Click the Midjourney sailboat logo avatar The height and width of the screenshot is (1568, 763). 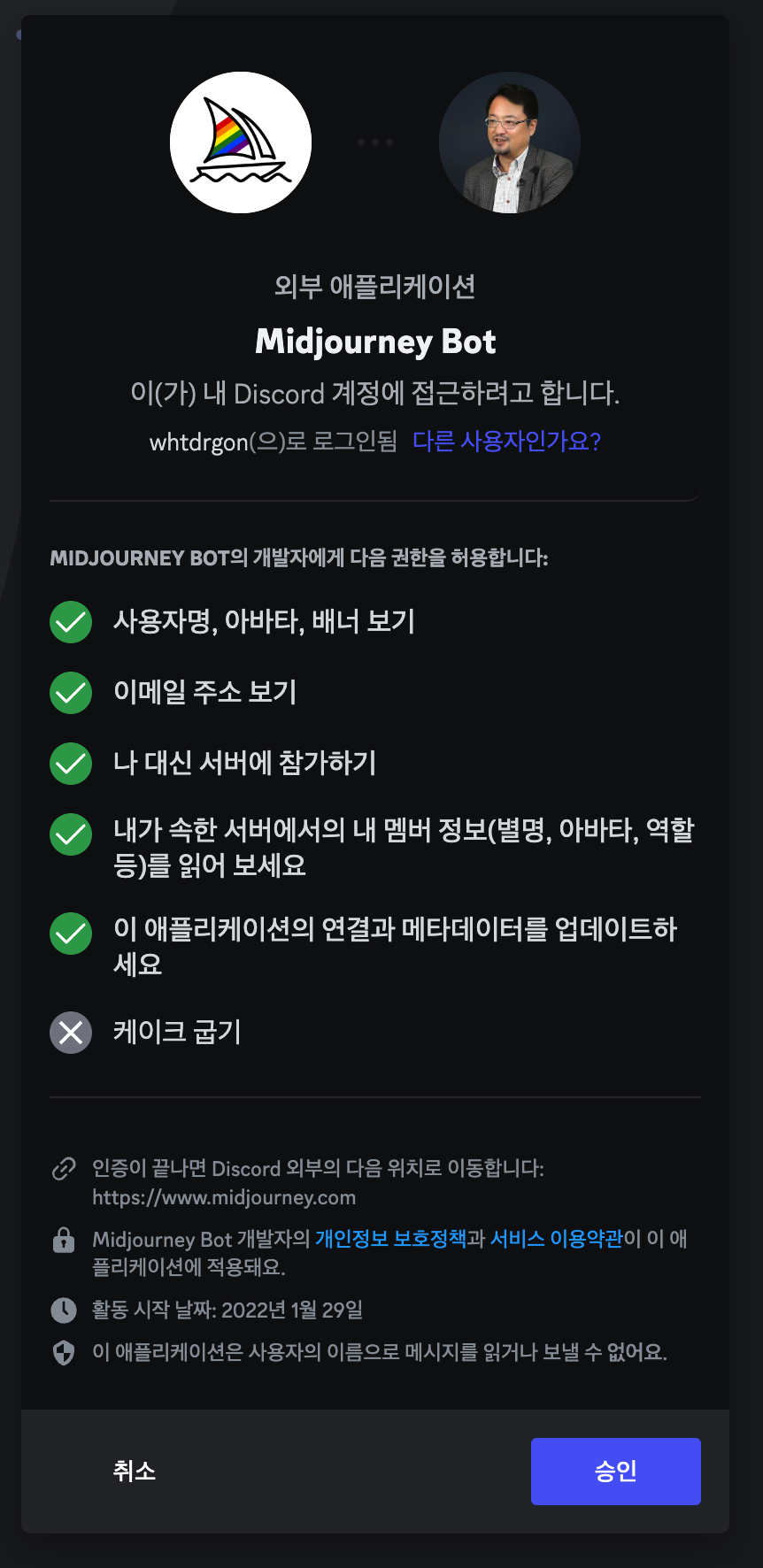pos(241,142)
